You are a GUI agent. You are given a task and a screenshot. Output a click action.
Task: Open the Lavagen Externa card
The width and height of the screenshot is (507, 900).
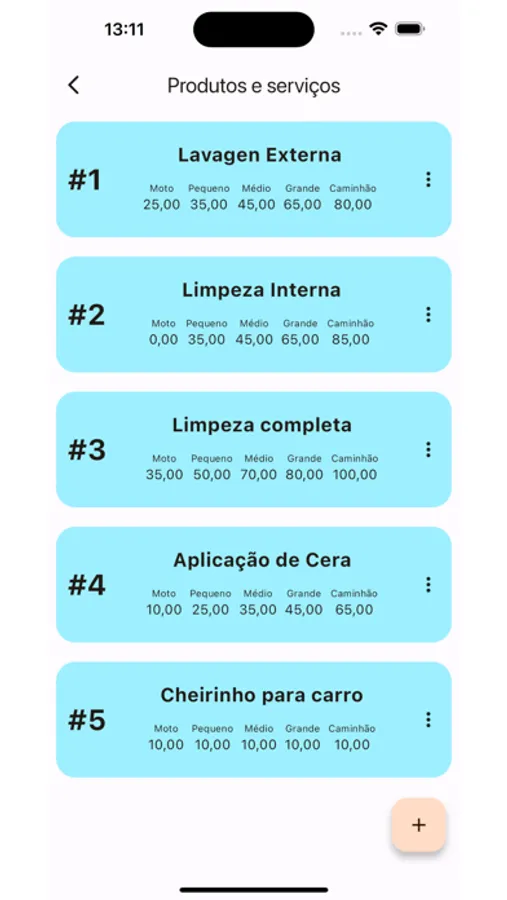pos(253,179)
